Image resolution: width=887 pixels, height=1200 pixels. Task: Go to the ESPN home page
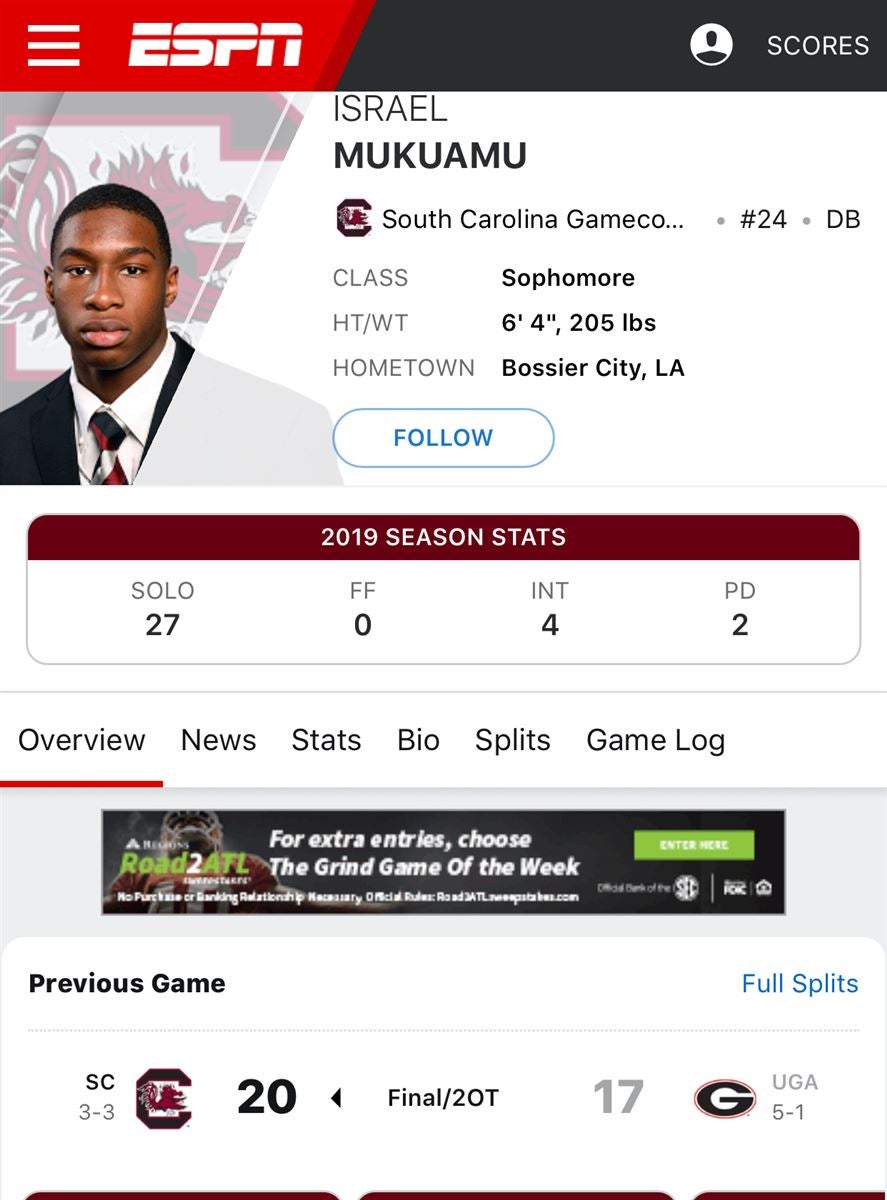[x=215, y=45]
